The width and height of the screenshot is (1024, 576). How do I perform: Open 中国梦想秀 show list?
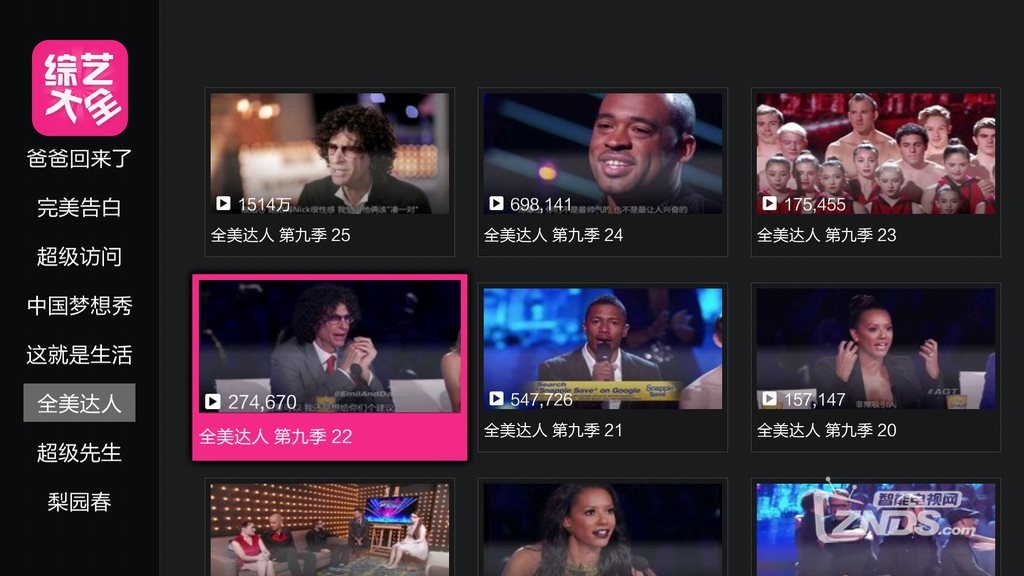(x=79, y=305)
